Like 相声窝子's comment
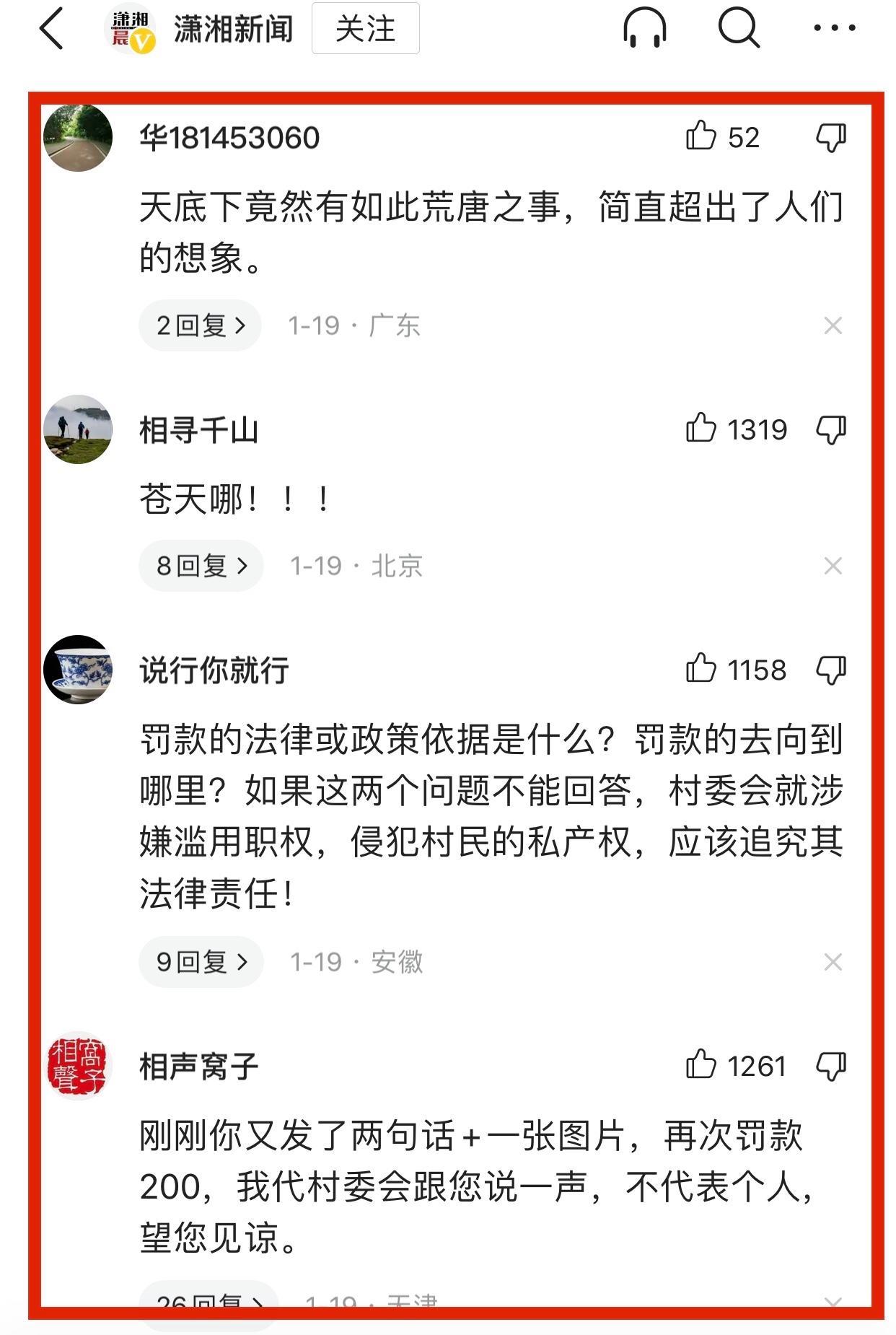Image resolution: width=896 pixels, height=1335 pixels. [x=701, y=1065]
